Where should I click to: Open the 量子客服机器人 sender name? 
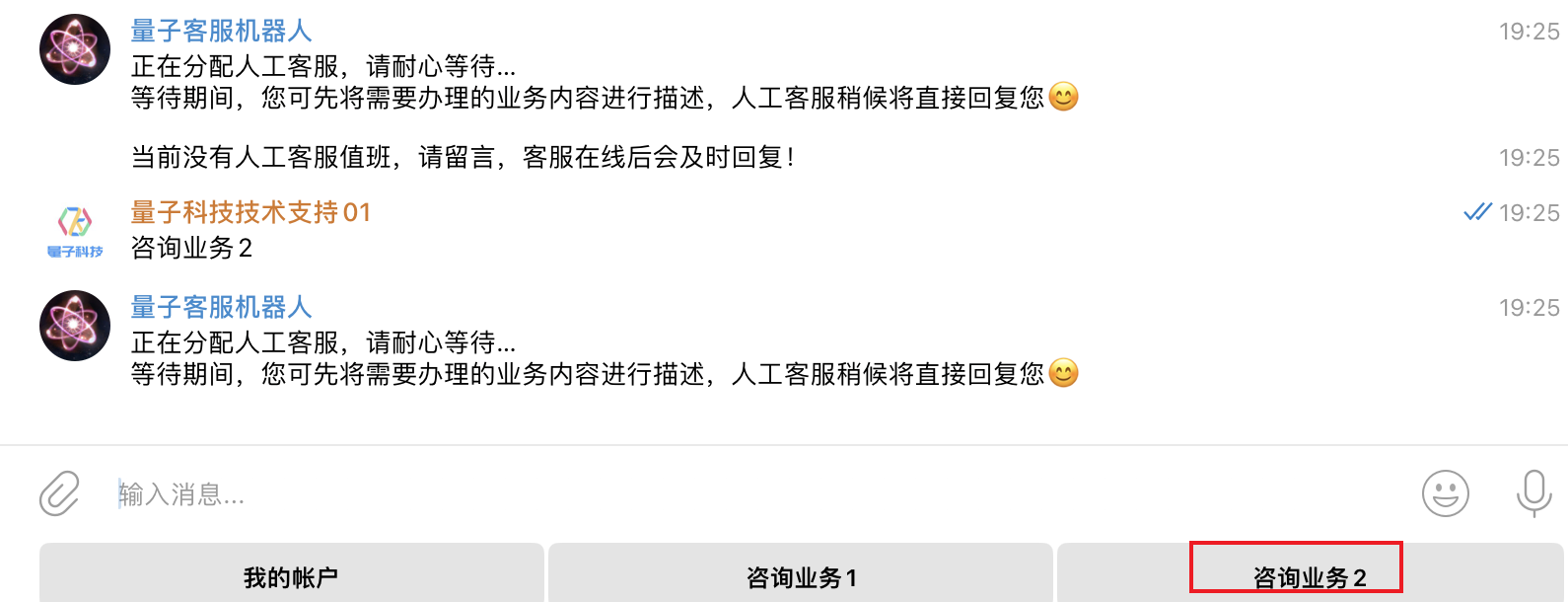tap(221, 31)
